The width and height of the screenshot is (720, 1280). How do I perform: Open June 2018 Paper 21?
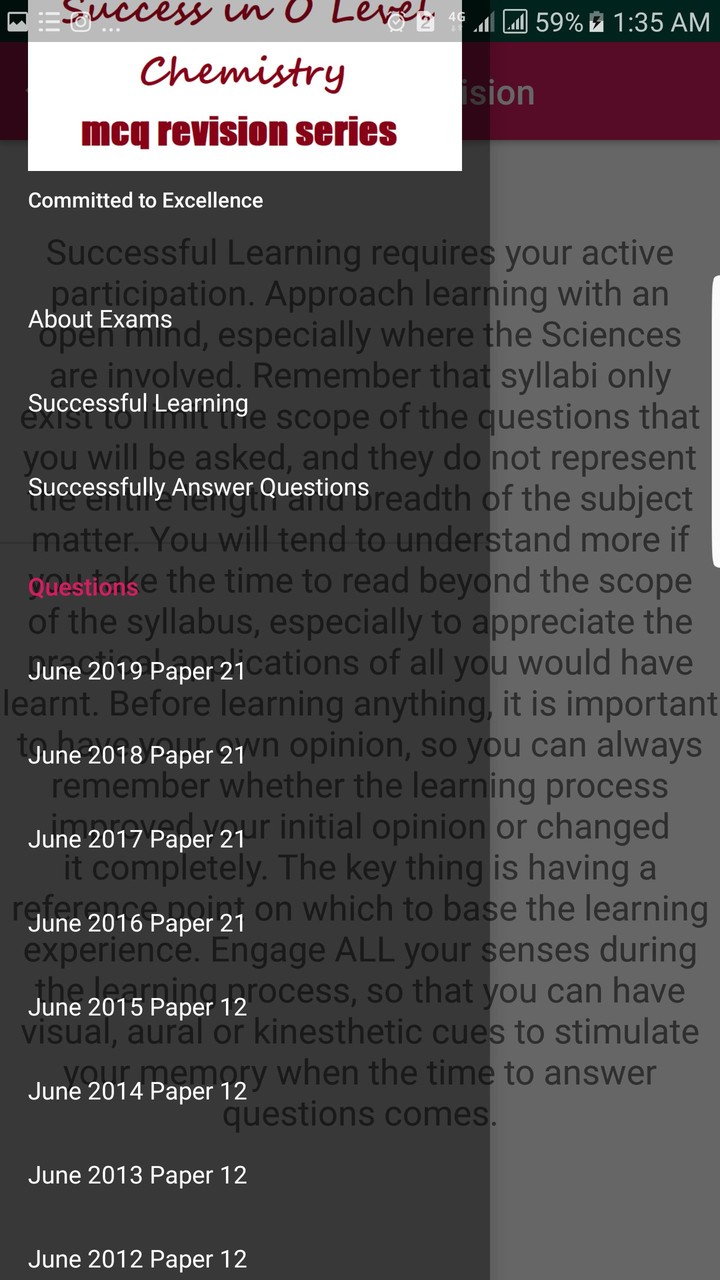[x=137, y=756]
